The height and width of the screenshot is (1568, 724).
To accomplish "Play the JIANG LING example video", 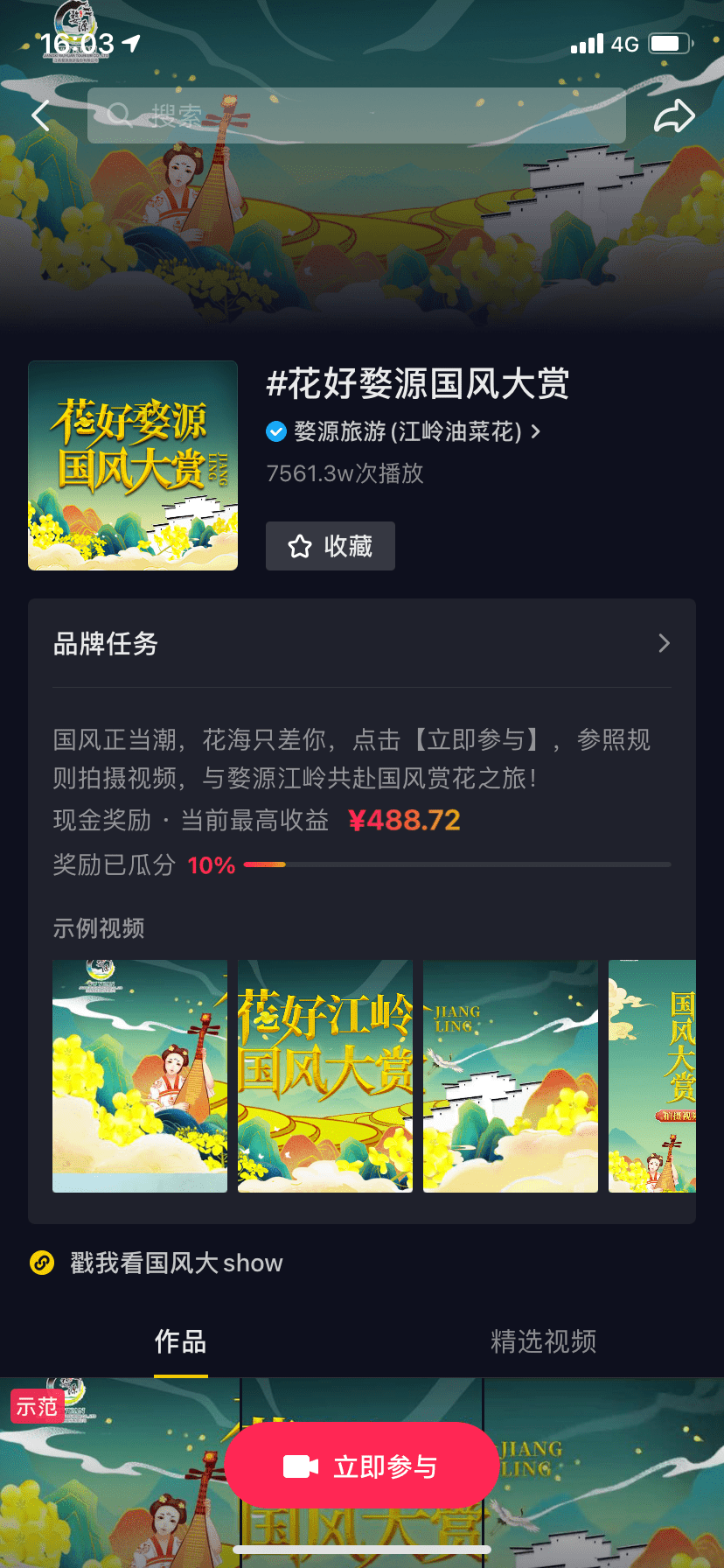I will 511,1076.
